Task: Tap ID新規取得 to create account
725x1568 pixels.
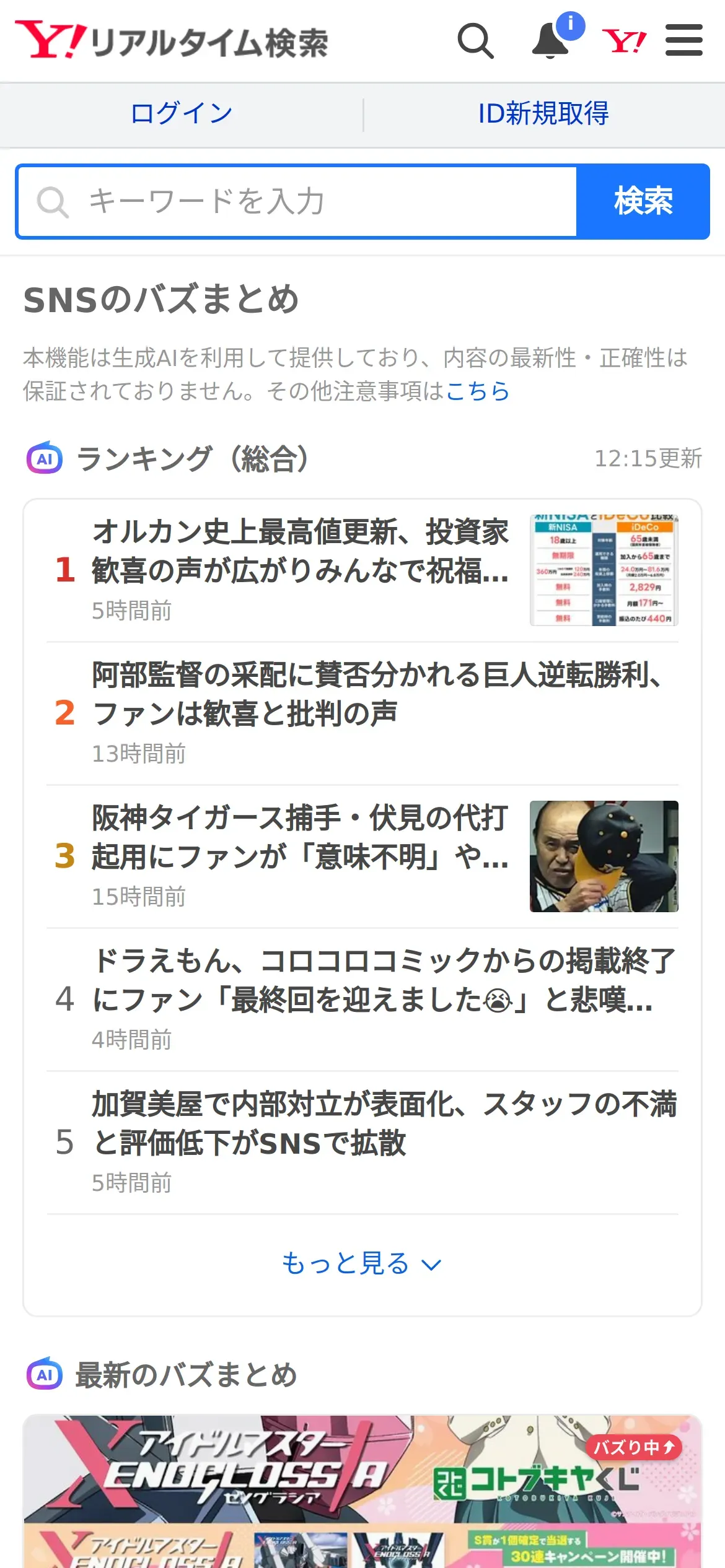Action: pyautogui.click(x=543, y=114)
